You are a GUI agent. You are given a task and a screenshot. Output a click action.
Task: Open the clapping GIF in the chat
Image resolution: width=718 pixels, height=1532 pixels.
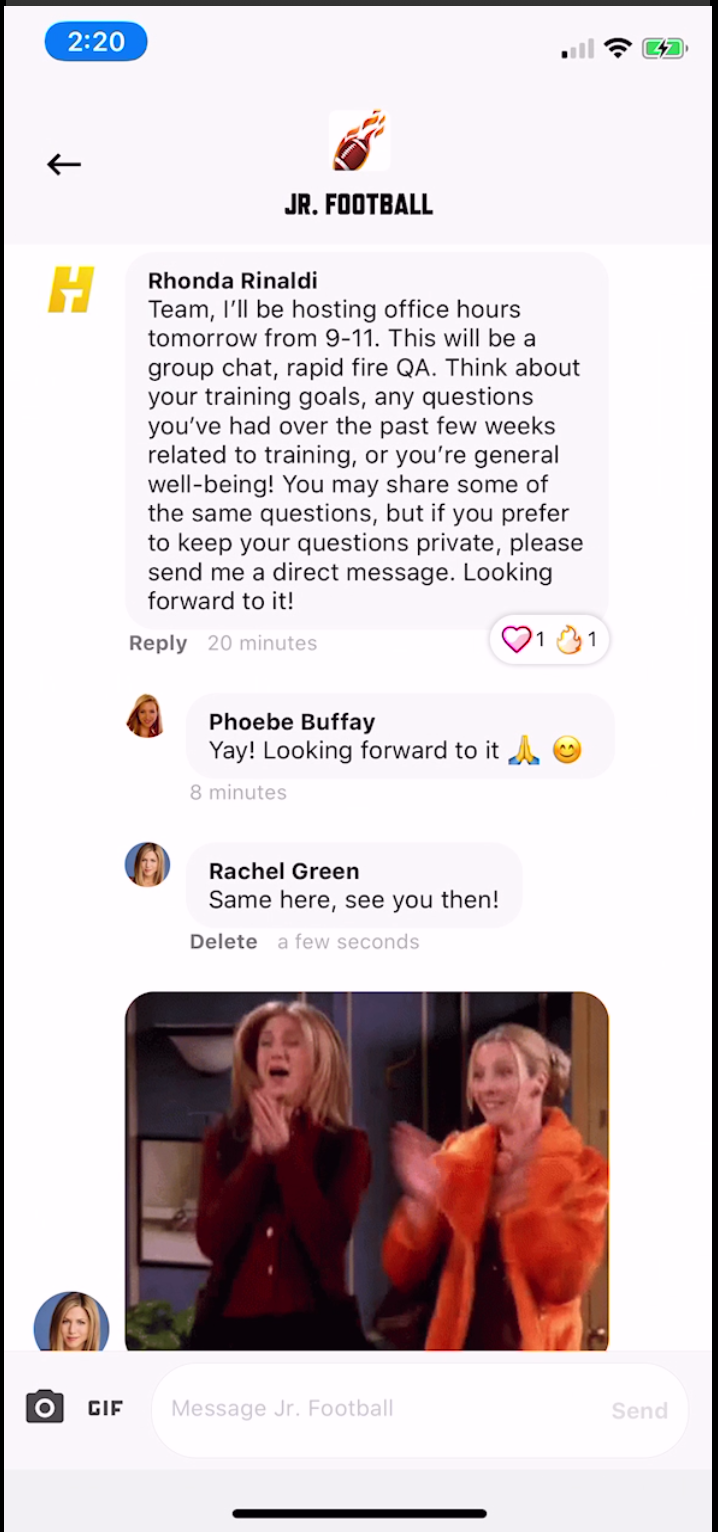(x=367, y=1171)
